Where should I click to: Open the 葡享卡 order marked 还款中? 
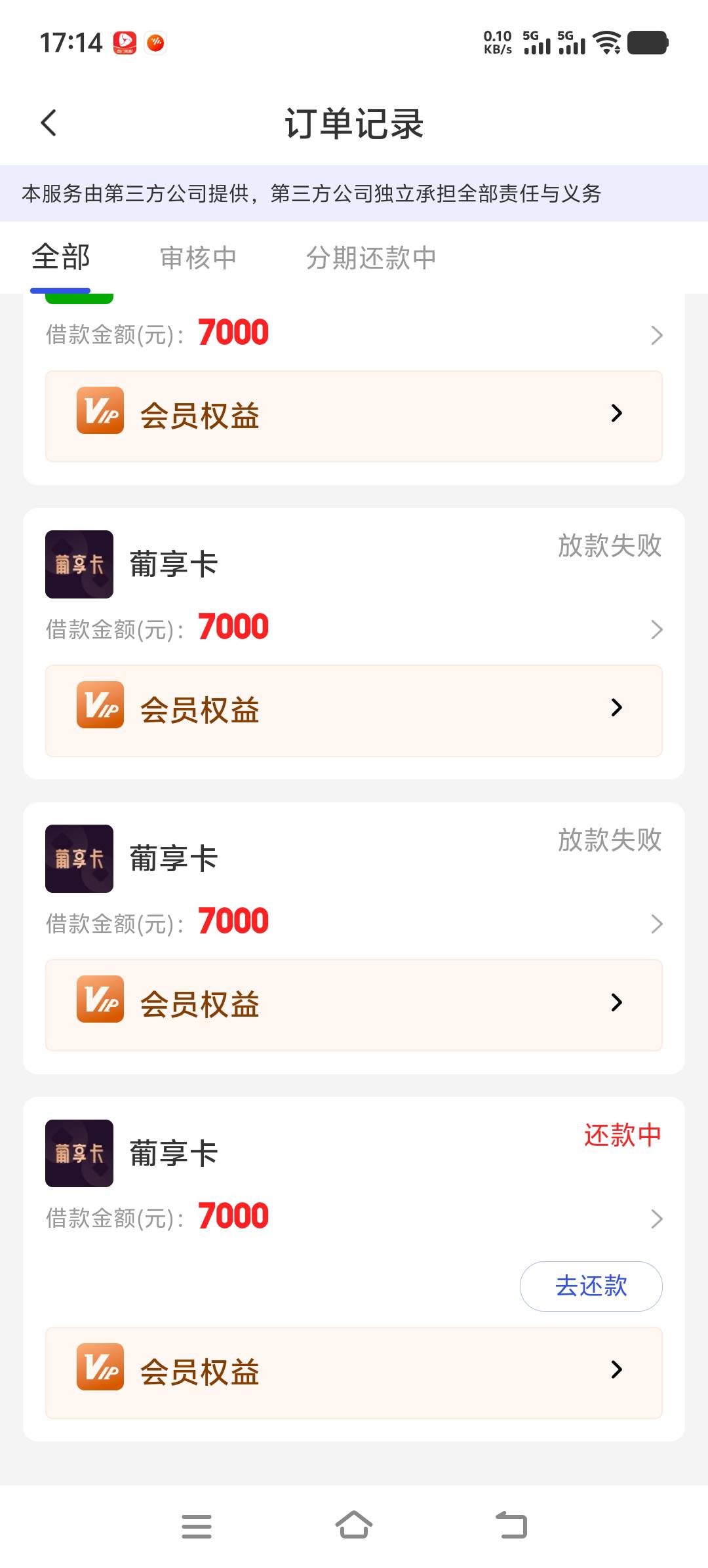pyautogui.click(x=354, y=1177)
